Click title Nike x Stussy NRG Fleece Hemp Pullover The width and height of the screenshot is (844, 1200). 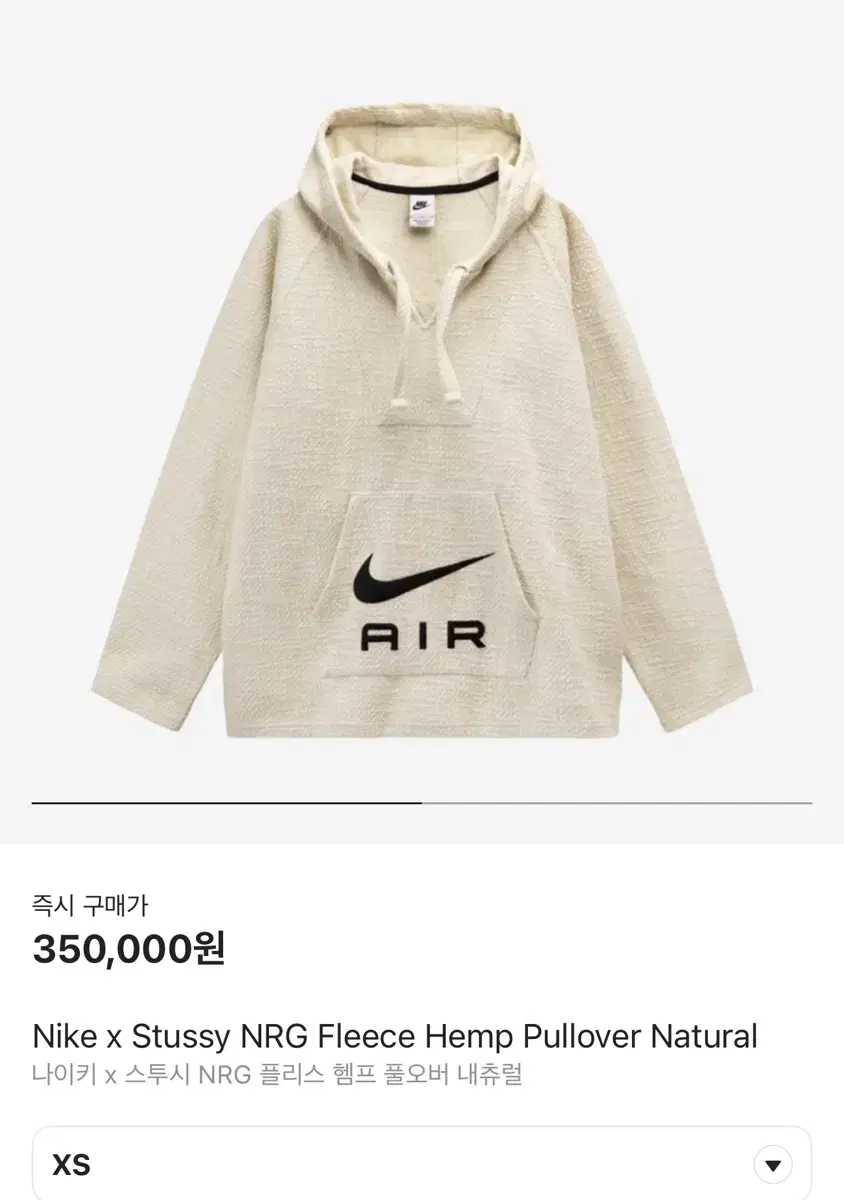(395, 1037)
